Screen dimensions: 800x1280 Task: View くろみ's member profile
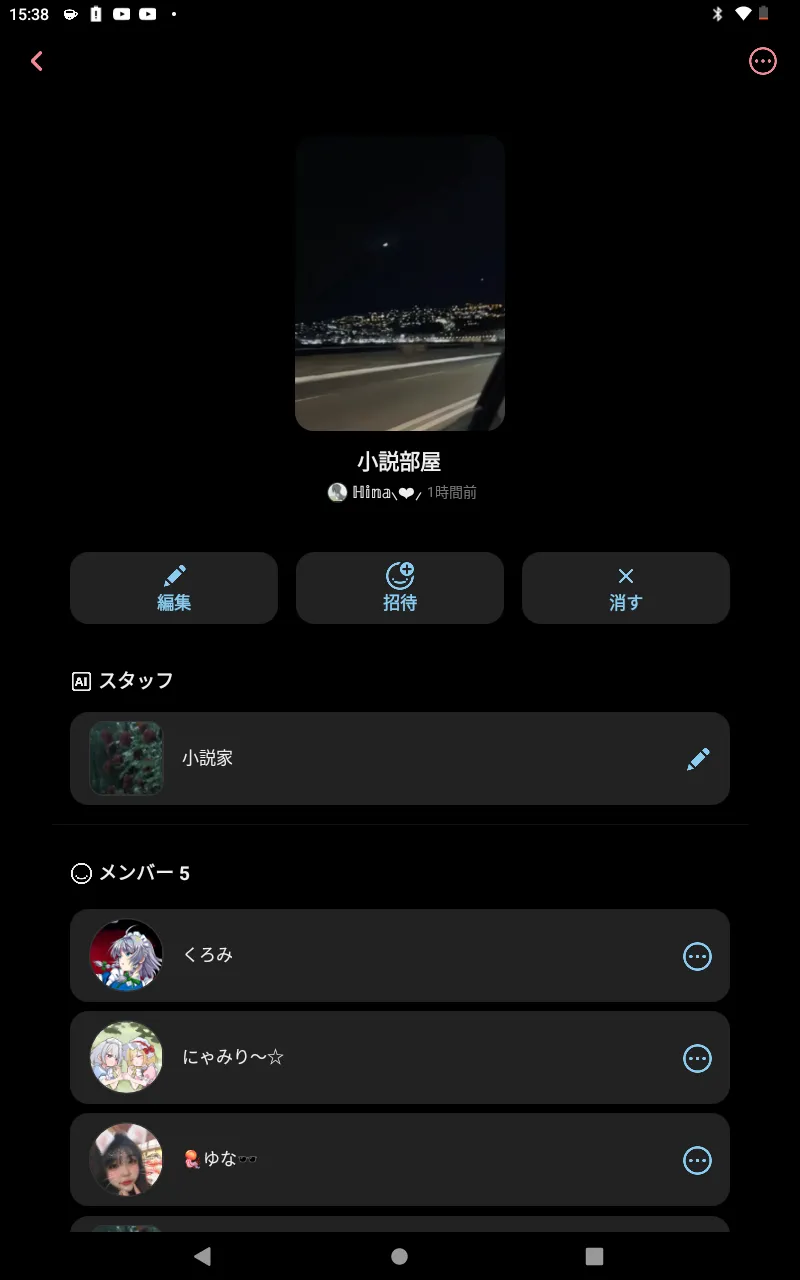[400, 955]
